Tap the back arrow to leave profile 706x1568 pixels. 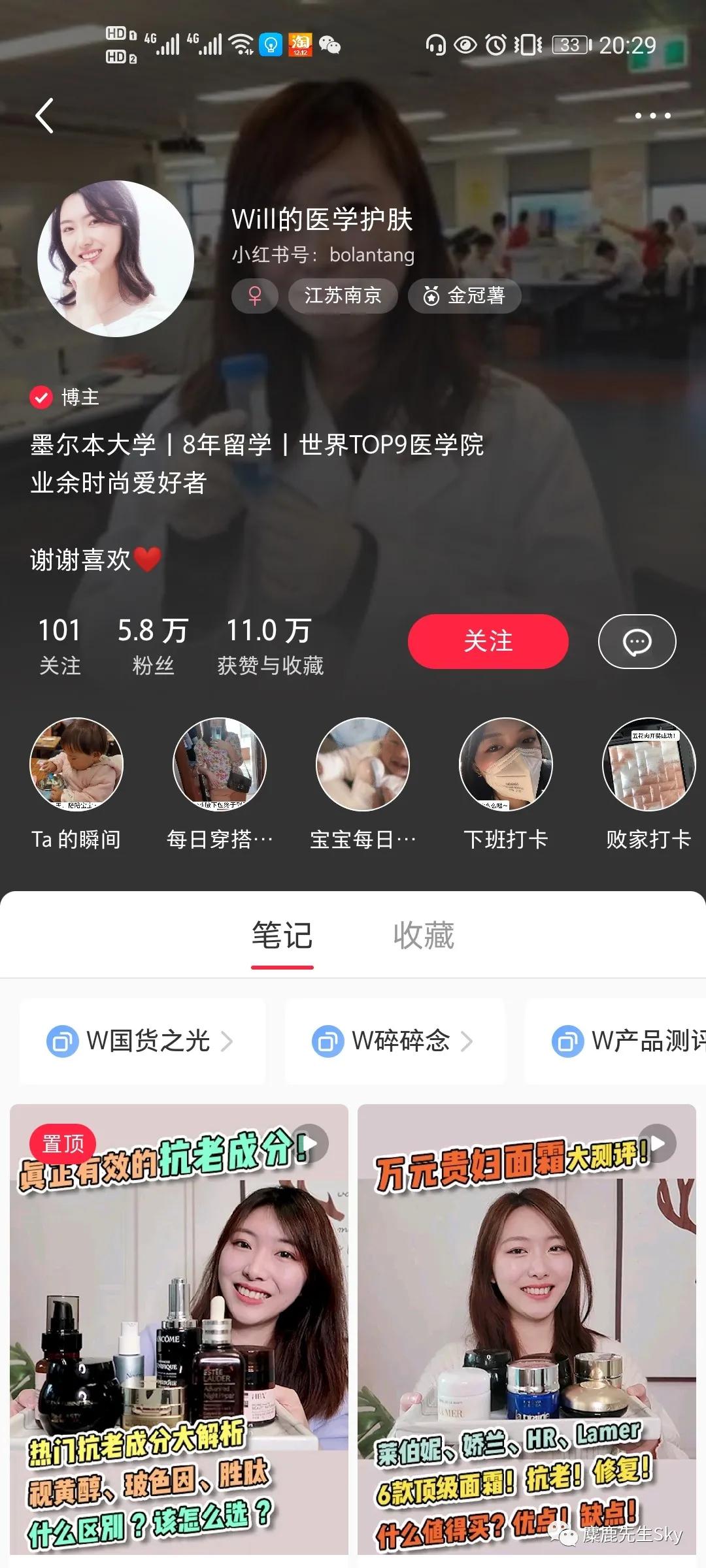[x=44, y=115]
